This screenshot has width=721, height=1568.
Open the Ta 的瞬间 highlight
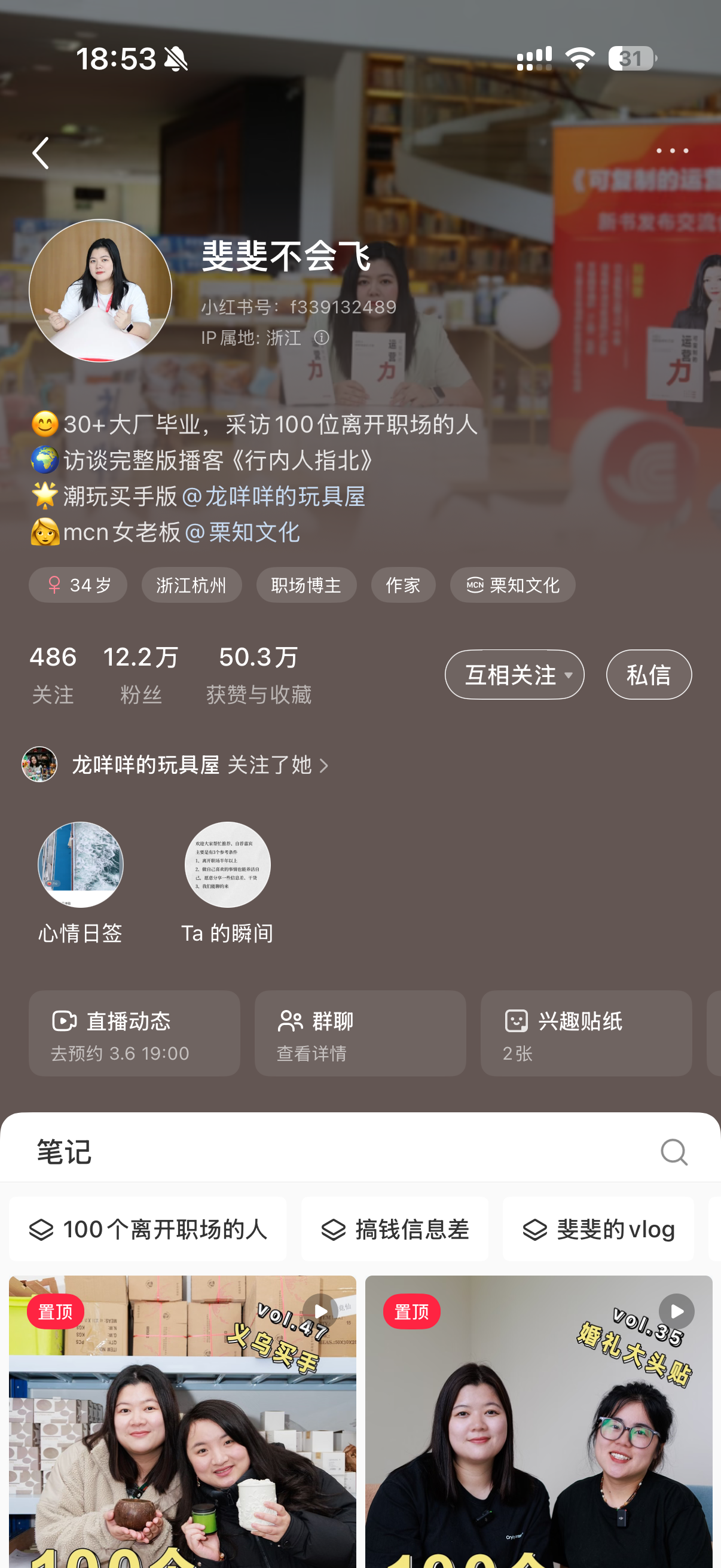point(227,865)
